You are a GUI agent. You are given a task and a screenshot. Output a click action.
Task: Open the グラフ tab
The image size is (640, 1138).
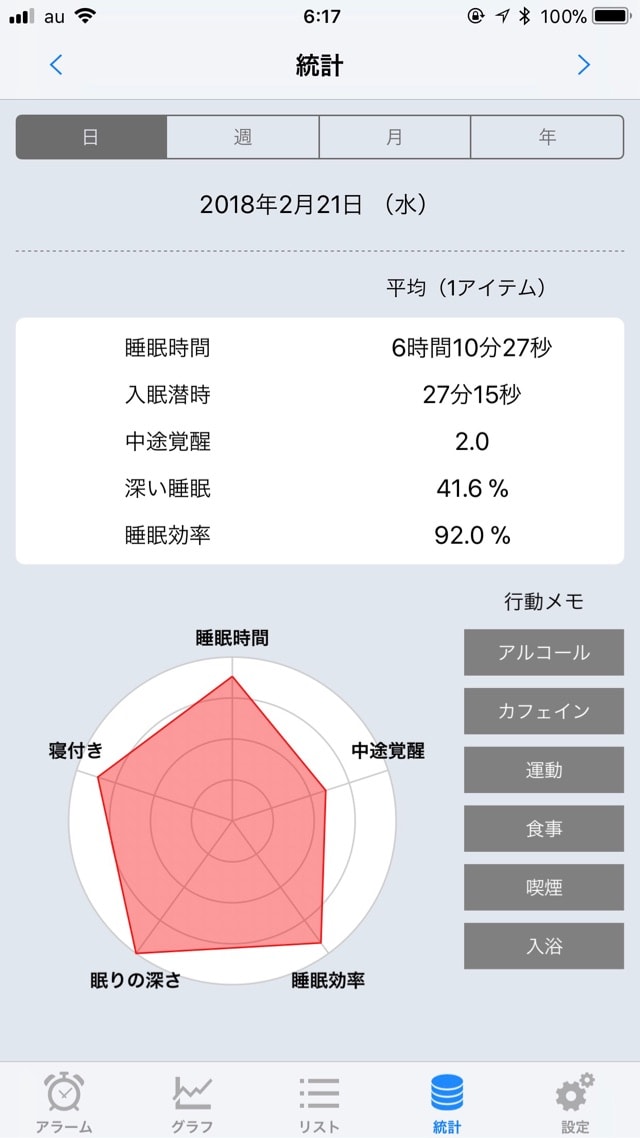pos(192,1102)
